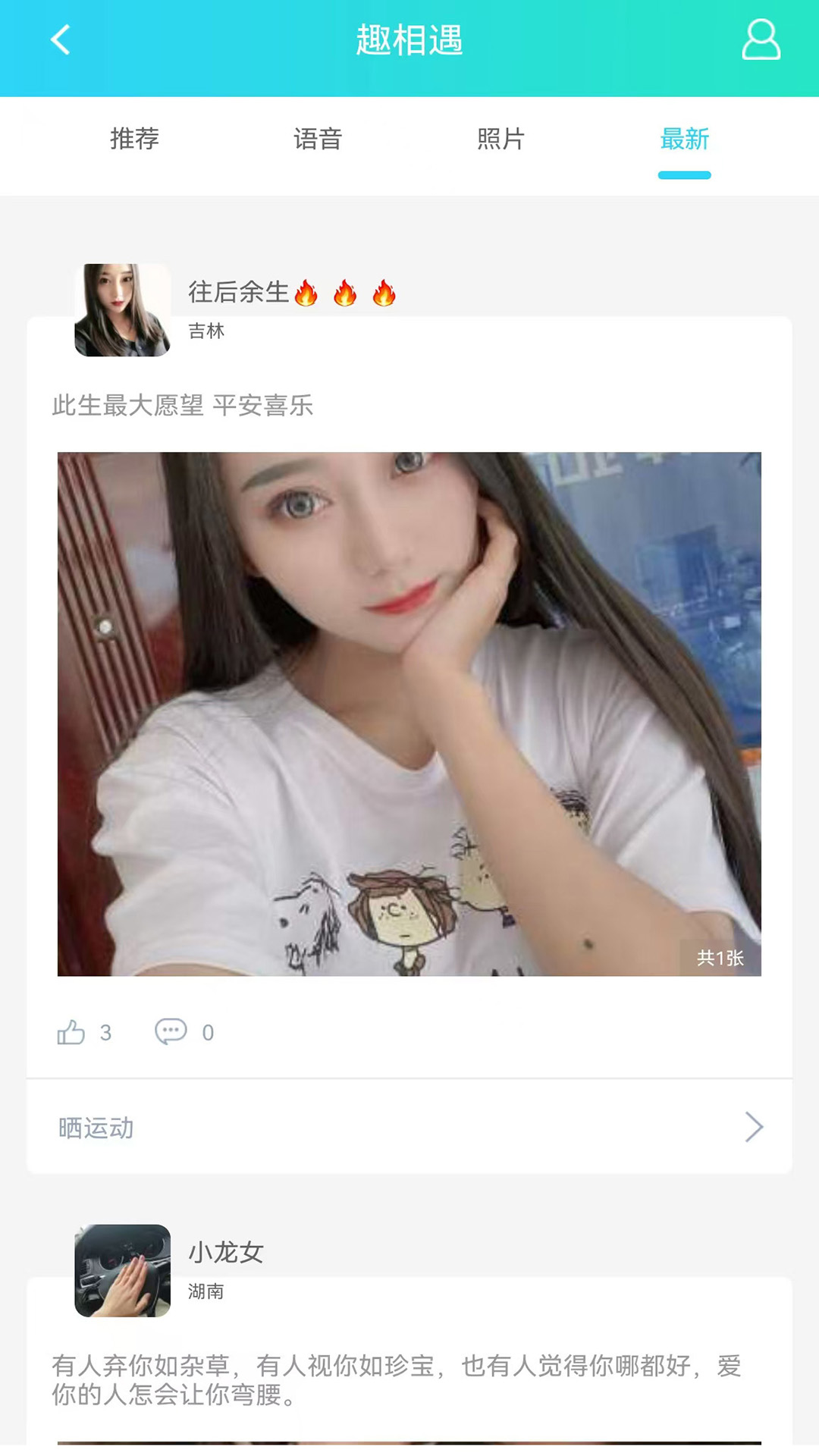Open the 晒运动 topic row
Screen dimensions: 819x1456
(x=409, y=1128)
